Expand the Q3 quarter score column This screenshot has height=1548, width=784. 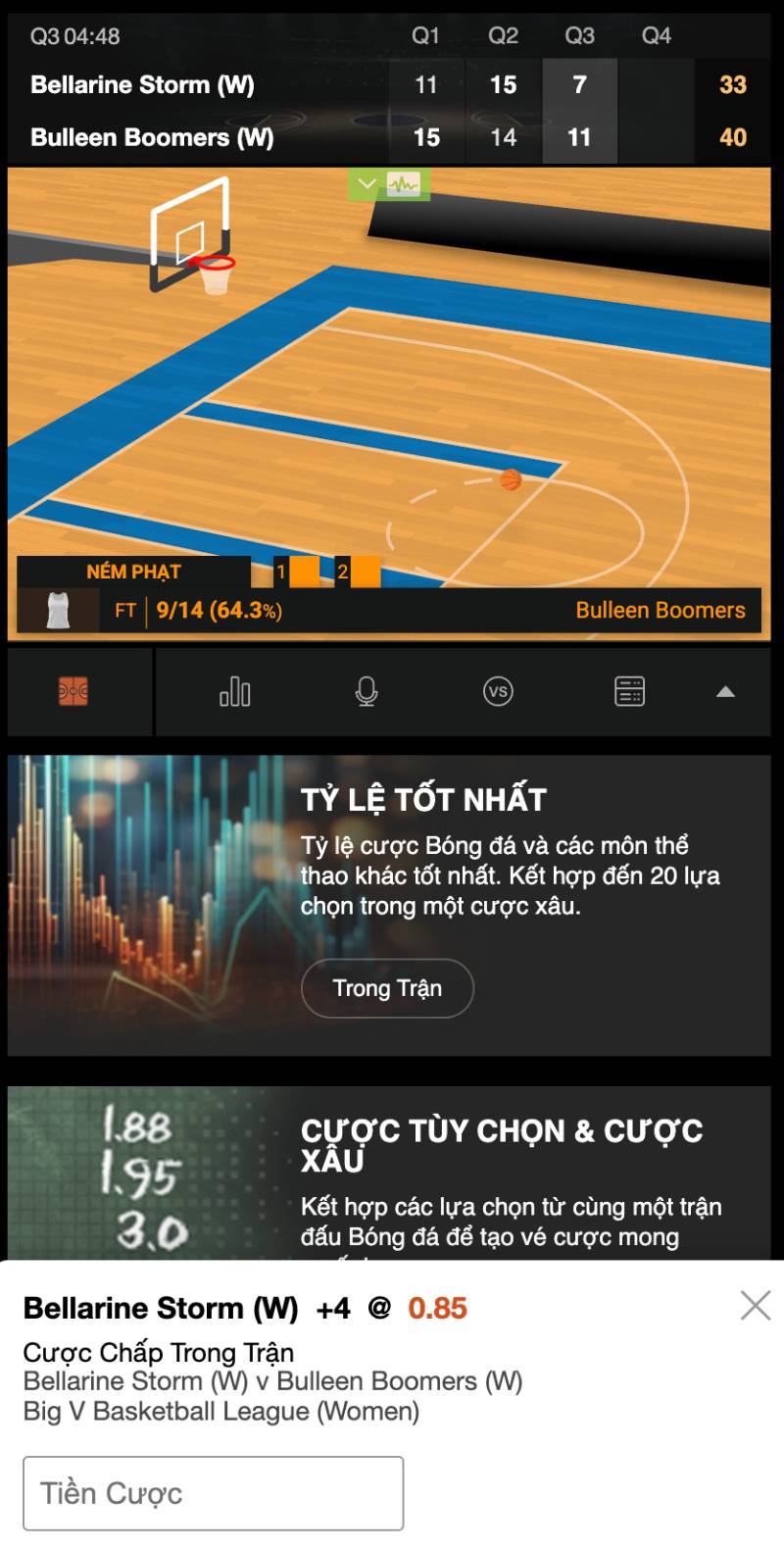tap(579, 36)
